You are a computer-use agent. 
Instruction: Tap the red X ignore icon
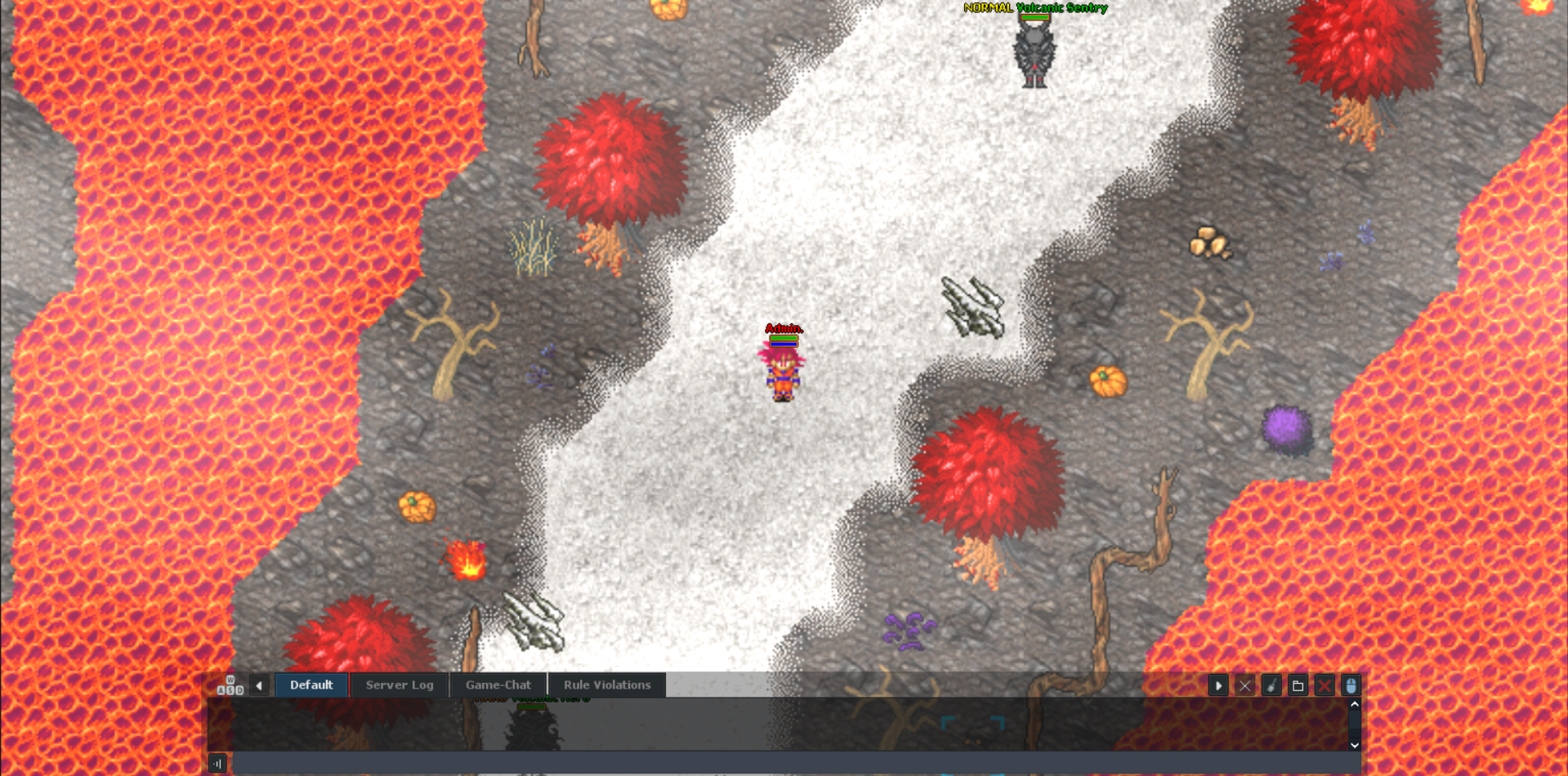[1325, 685]
